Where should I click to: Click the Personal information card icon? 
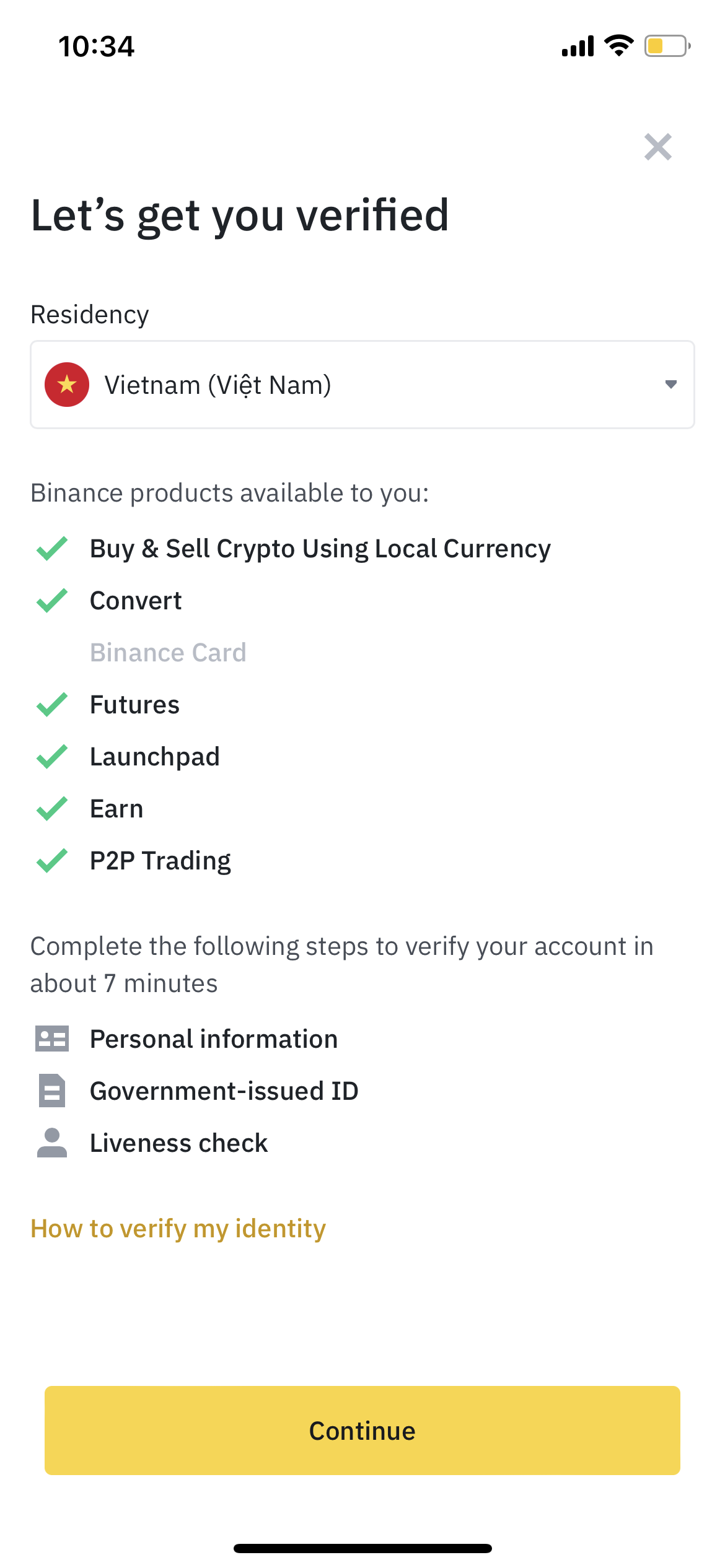point(53,1039)
